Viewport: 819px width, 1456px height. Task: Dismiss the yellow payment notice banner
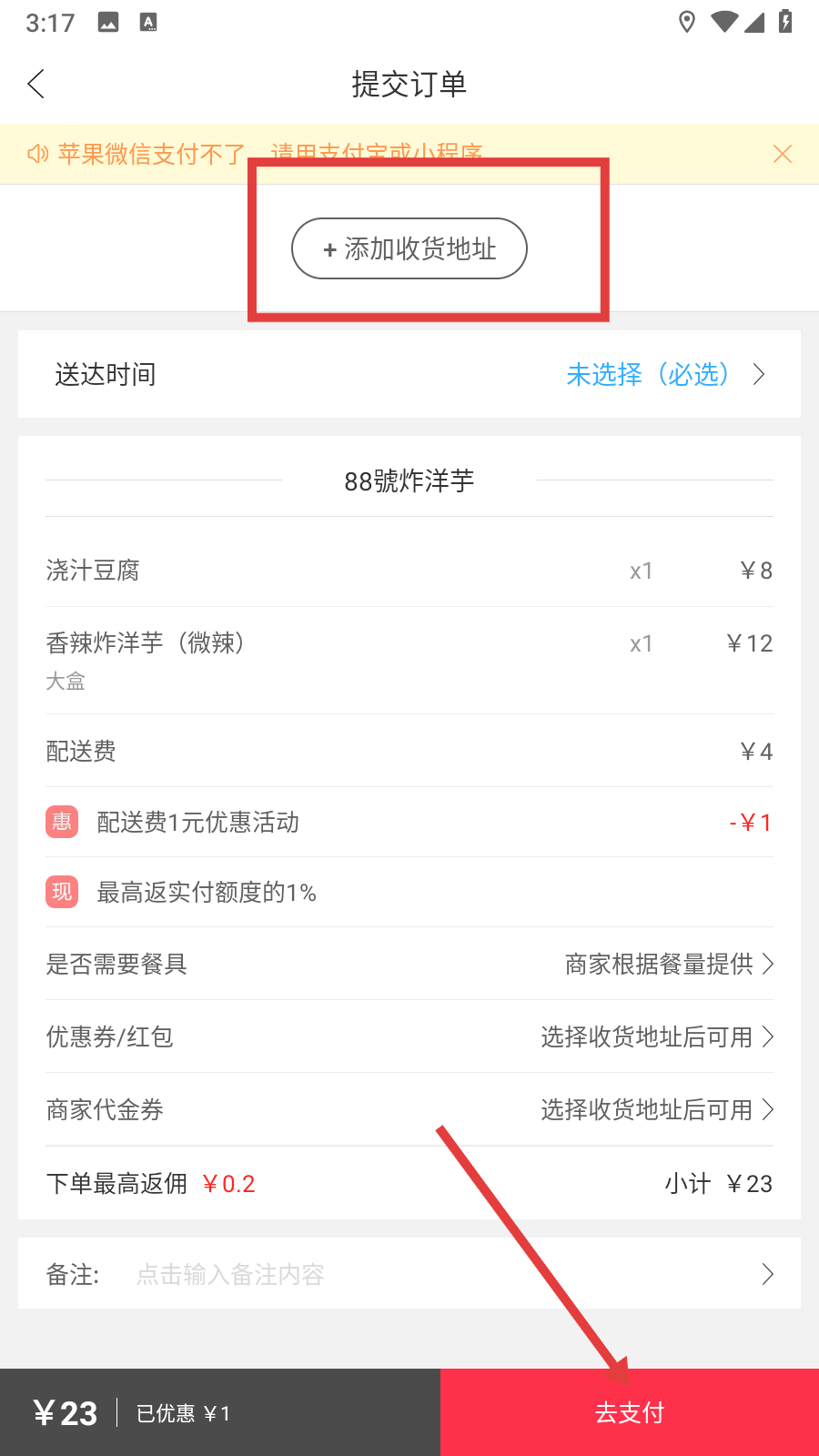(782, 154)
